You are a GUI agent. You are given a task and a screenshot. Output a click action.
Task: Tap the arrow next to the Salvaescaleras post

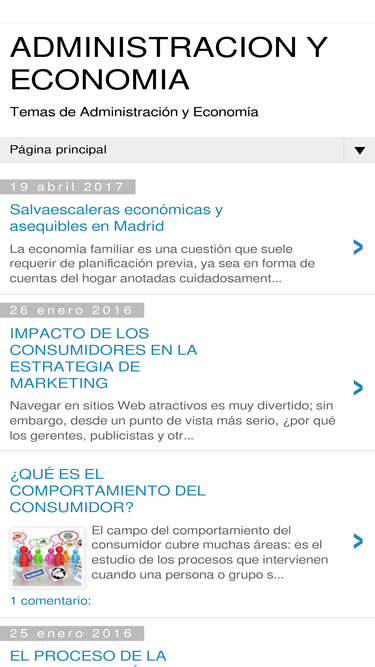point(358,247)
